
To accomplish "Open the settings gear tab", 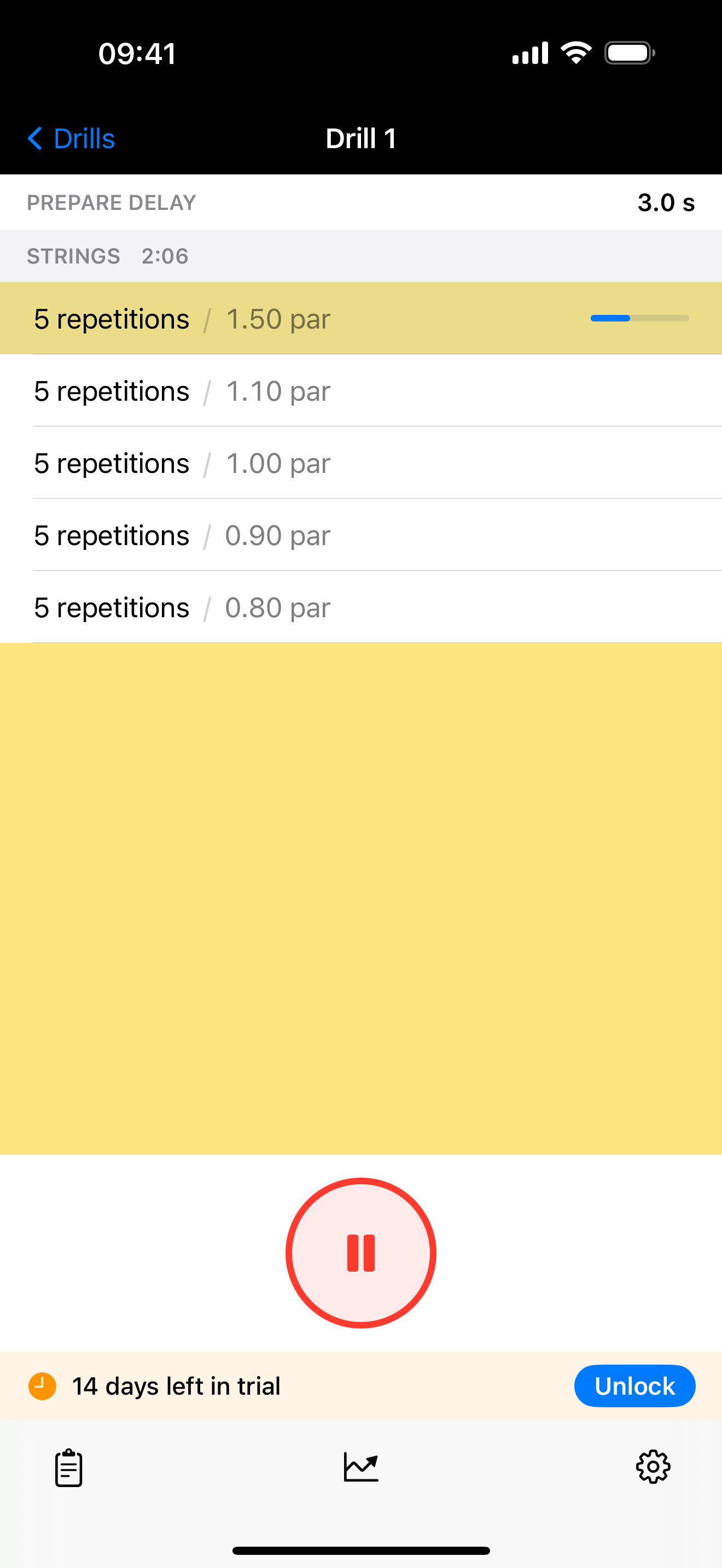I will pos(653,1467).
